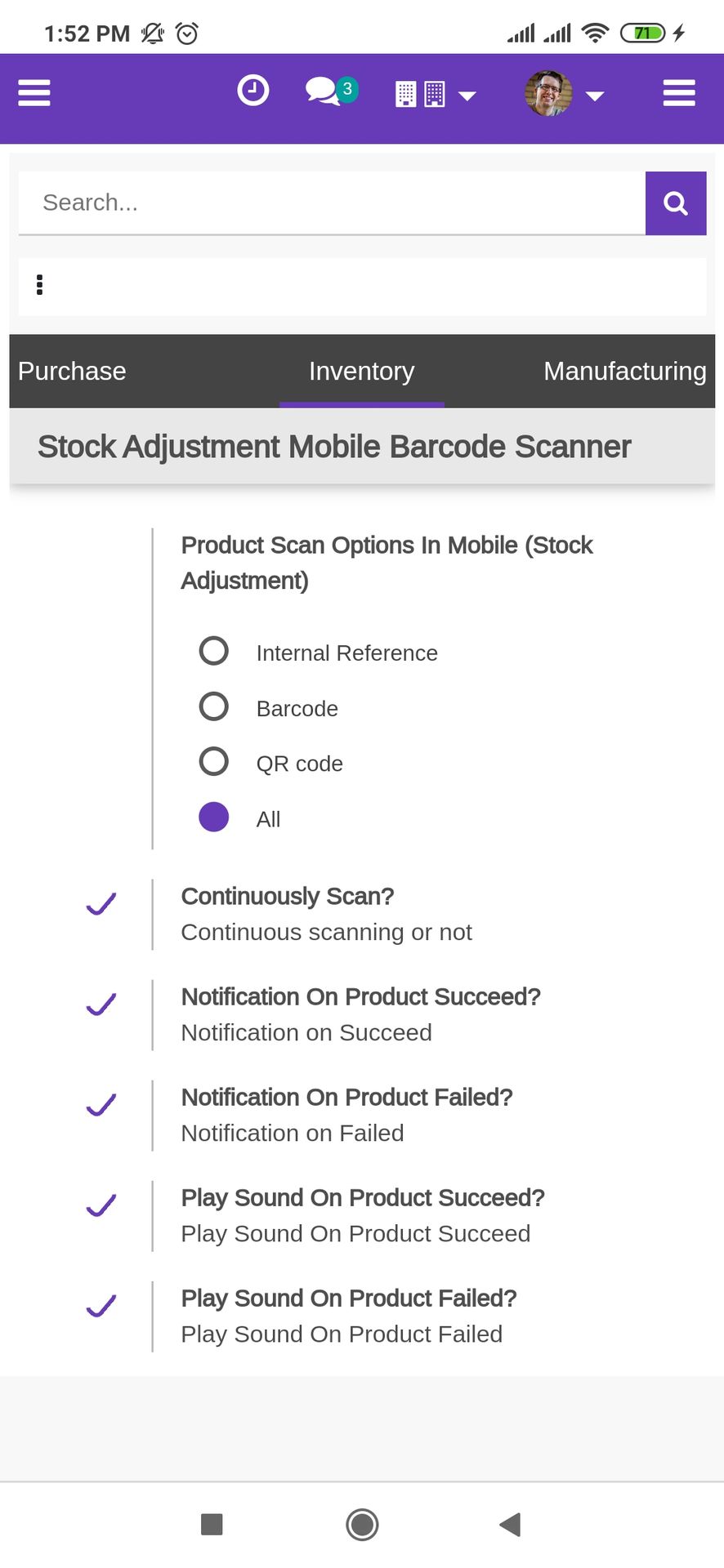Switch to the Inventory tab
This screenshot has width=724, height=1568.
coord(362,372)
